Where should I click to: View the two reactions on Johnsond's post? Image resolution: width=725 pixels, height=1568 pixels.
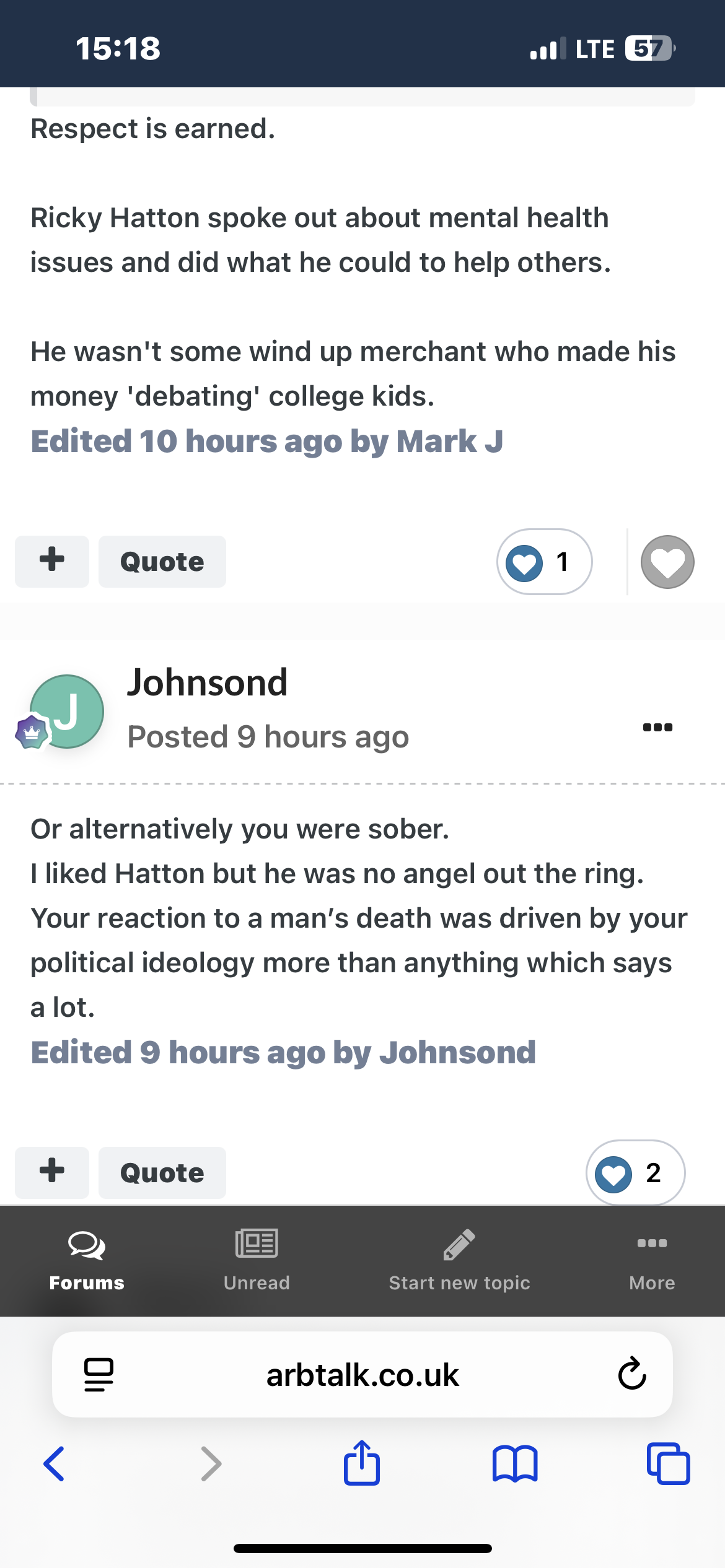coord(635,1173)
